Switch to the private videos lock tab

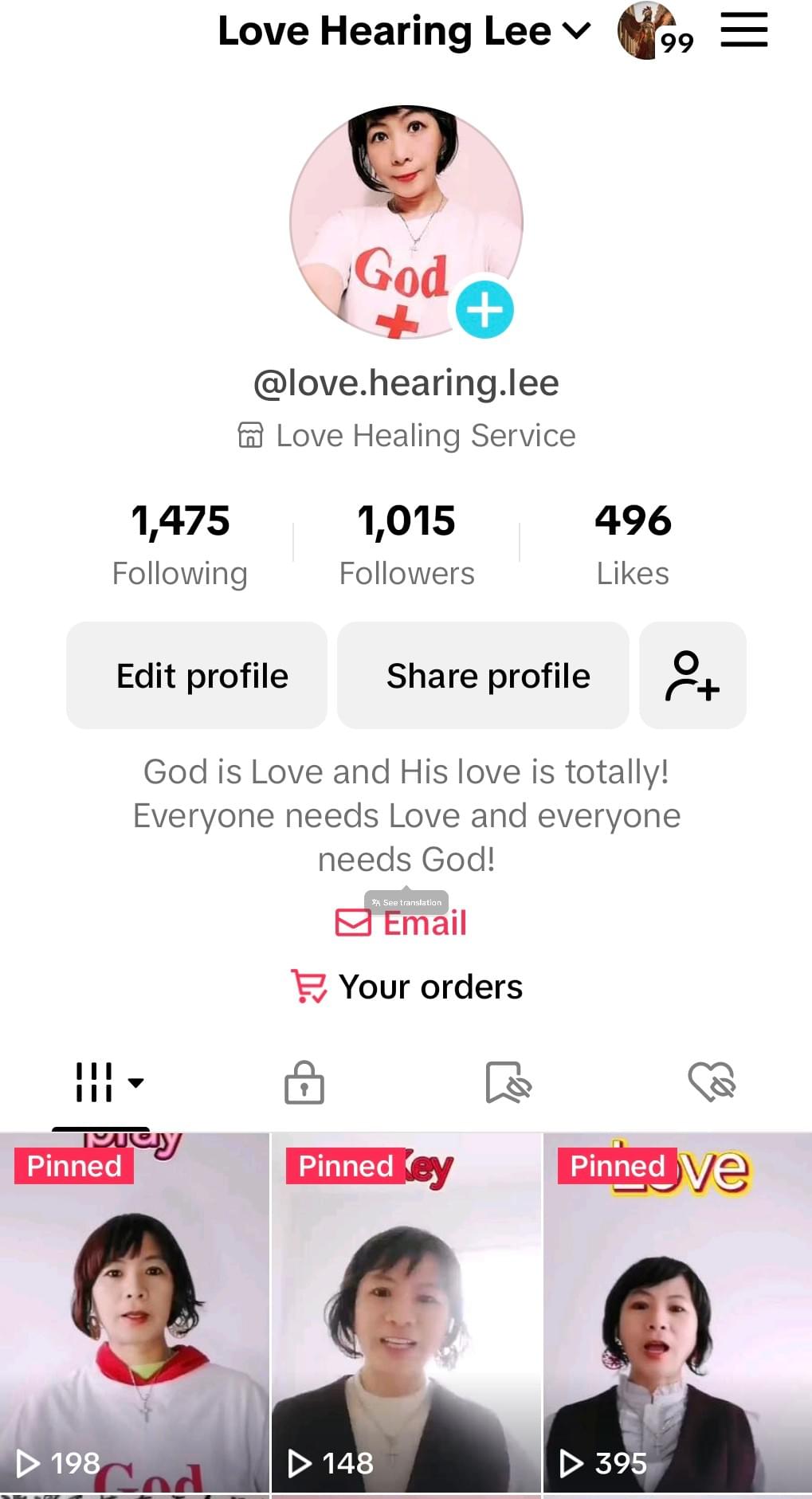click(304, 1082)
